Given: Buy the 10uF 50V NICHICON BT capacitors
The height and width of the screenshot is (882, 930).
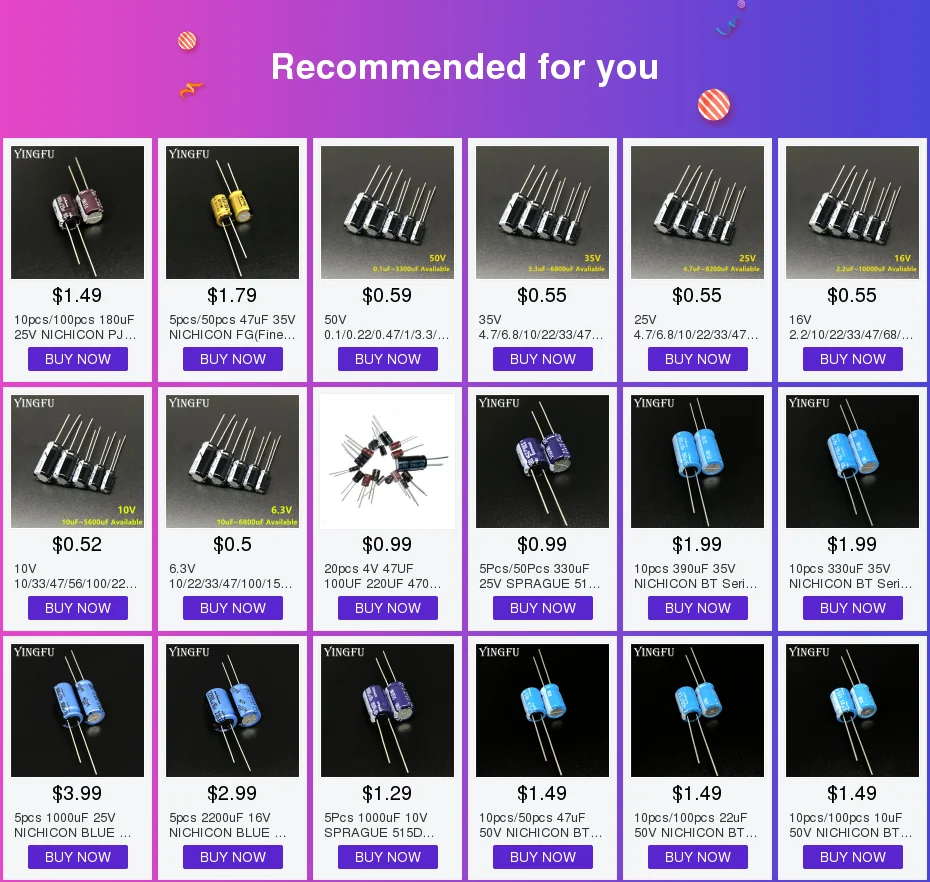Looking at the screenshot, I should pyautogui.click(x=853, y=857).
